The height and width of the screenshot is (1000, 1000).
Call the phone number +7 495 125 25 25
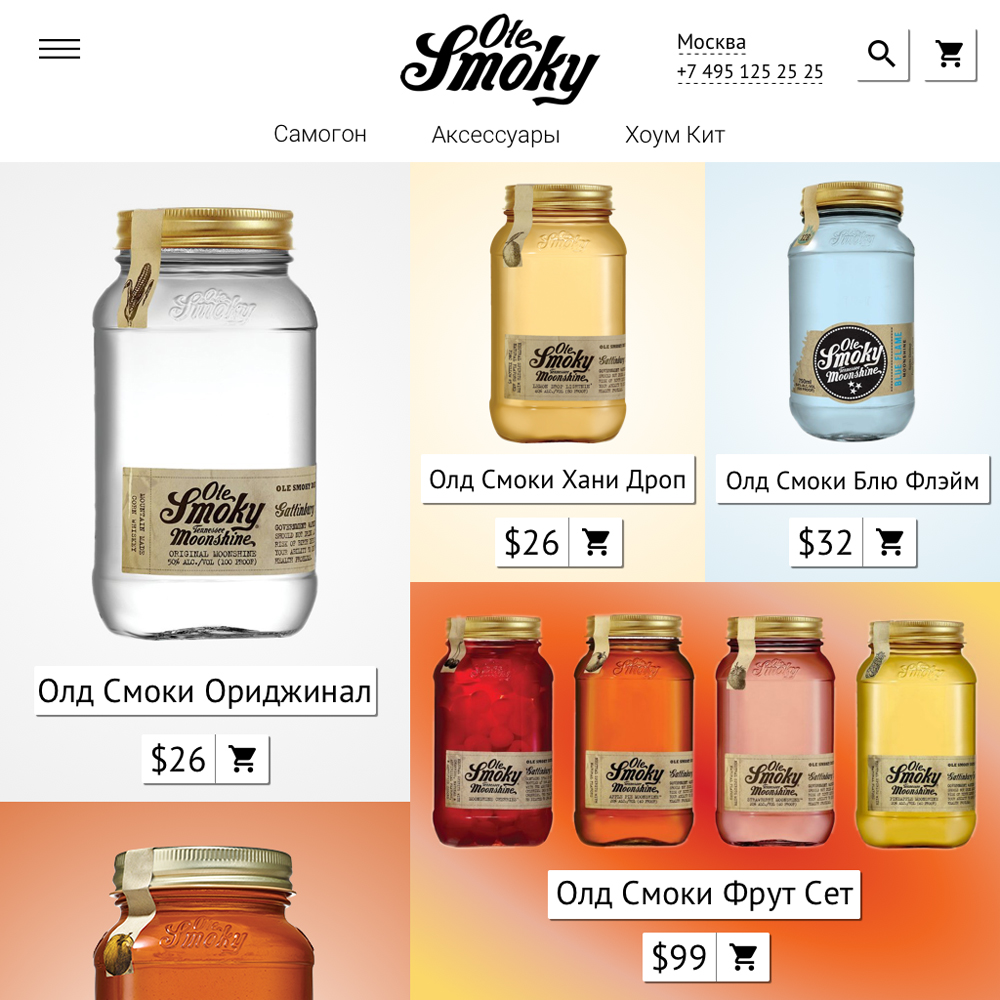click(750, 72)
